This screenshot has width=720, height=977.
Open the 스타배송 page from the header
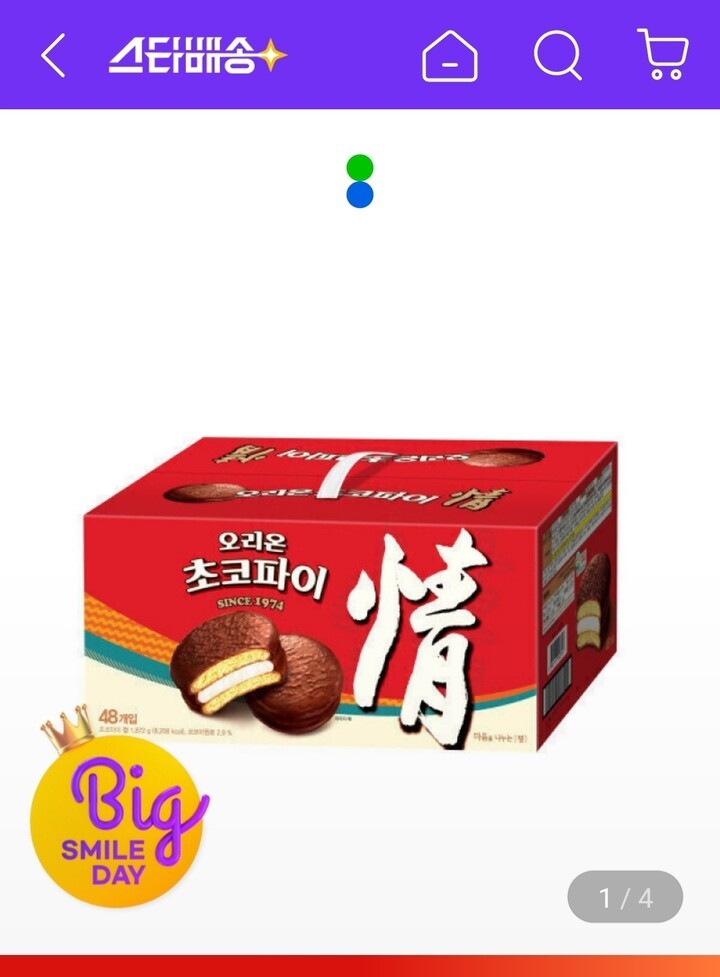tap(197, 56)
